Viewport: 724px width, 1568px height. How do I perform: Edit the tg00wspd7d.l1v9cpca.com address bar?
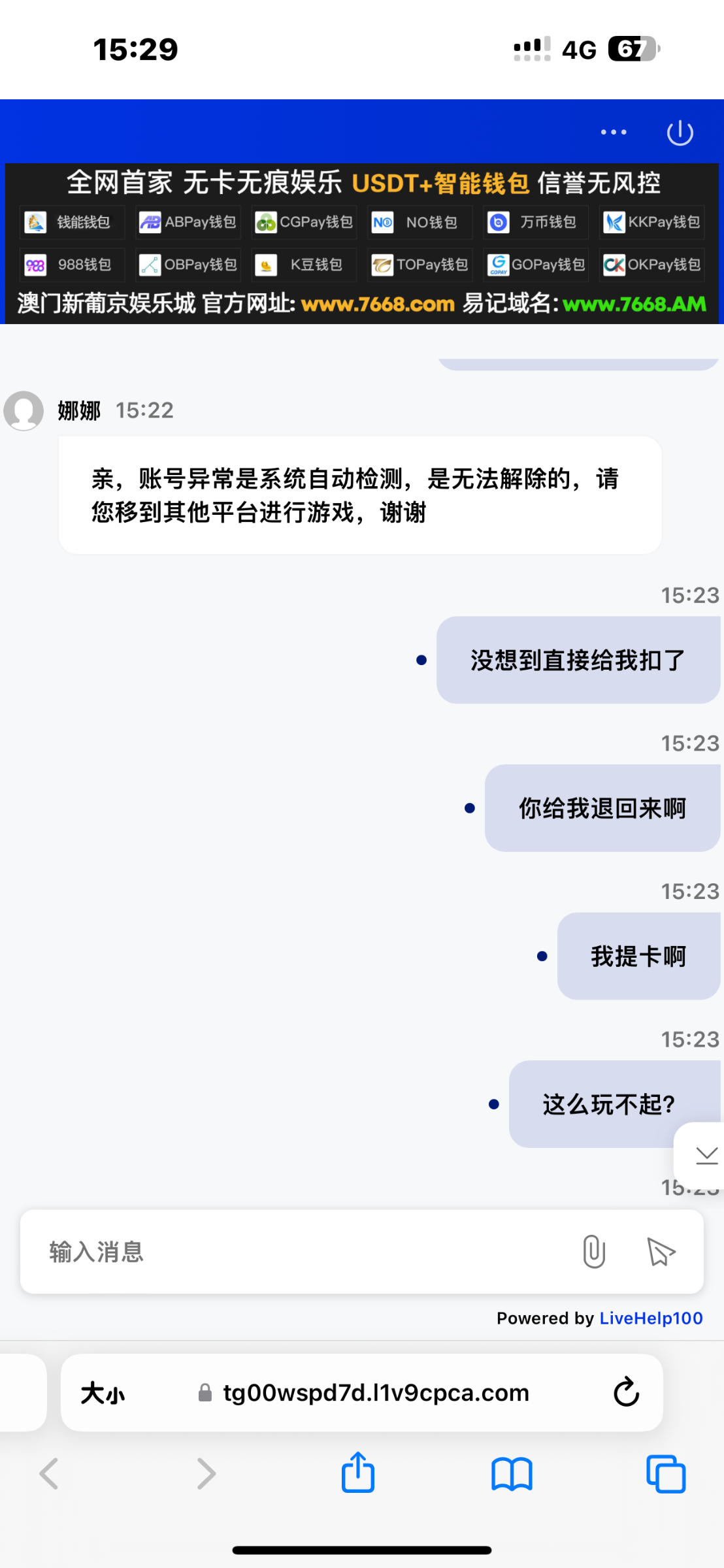[376, 1393]
